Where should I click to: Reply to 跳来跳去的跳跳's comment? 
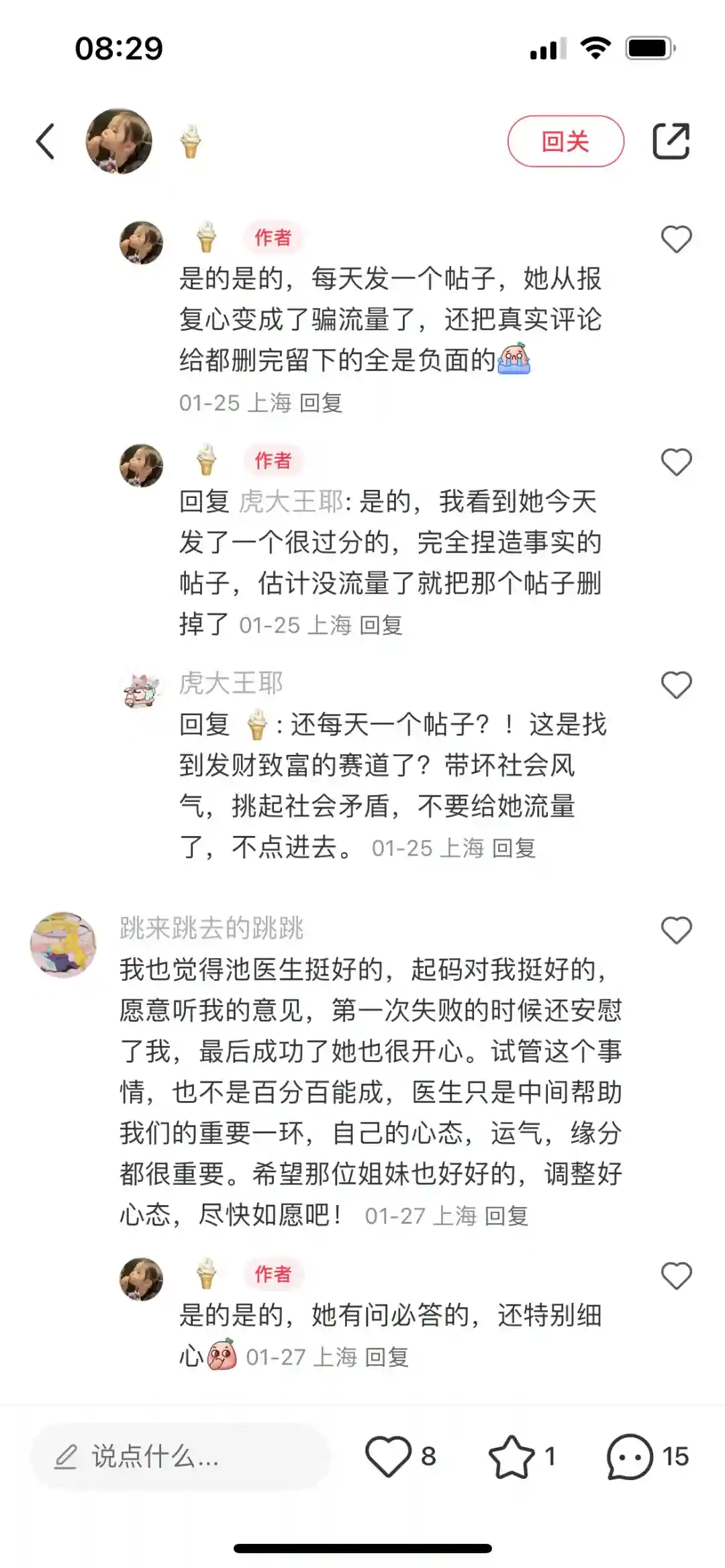coord(506,1216)
